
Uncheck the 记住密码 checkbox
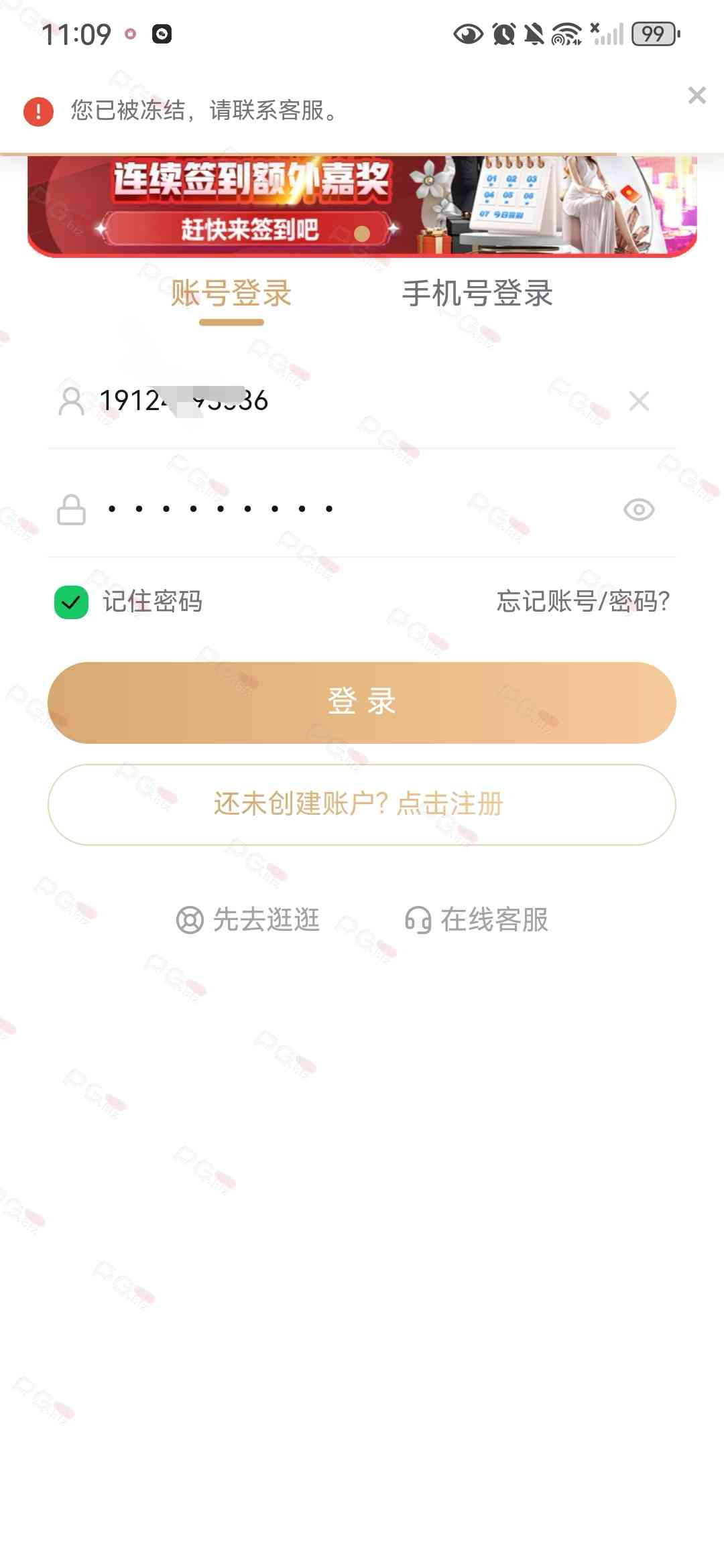click(71, 602)
